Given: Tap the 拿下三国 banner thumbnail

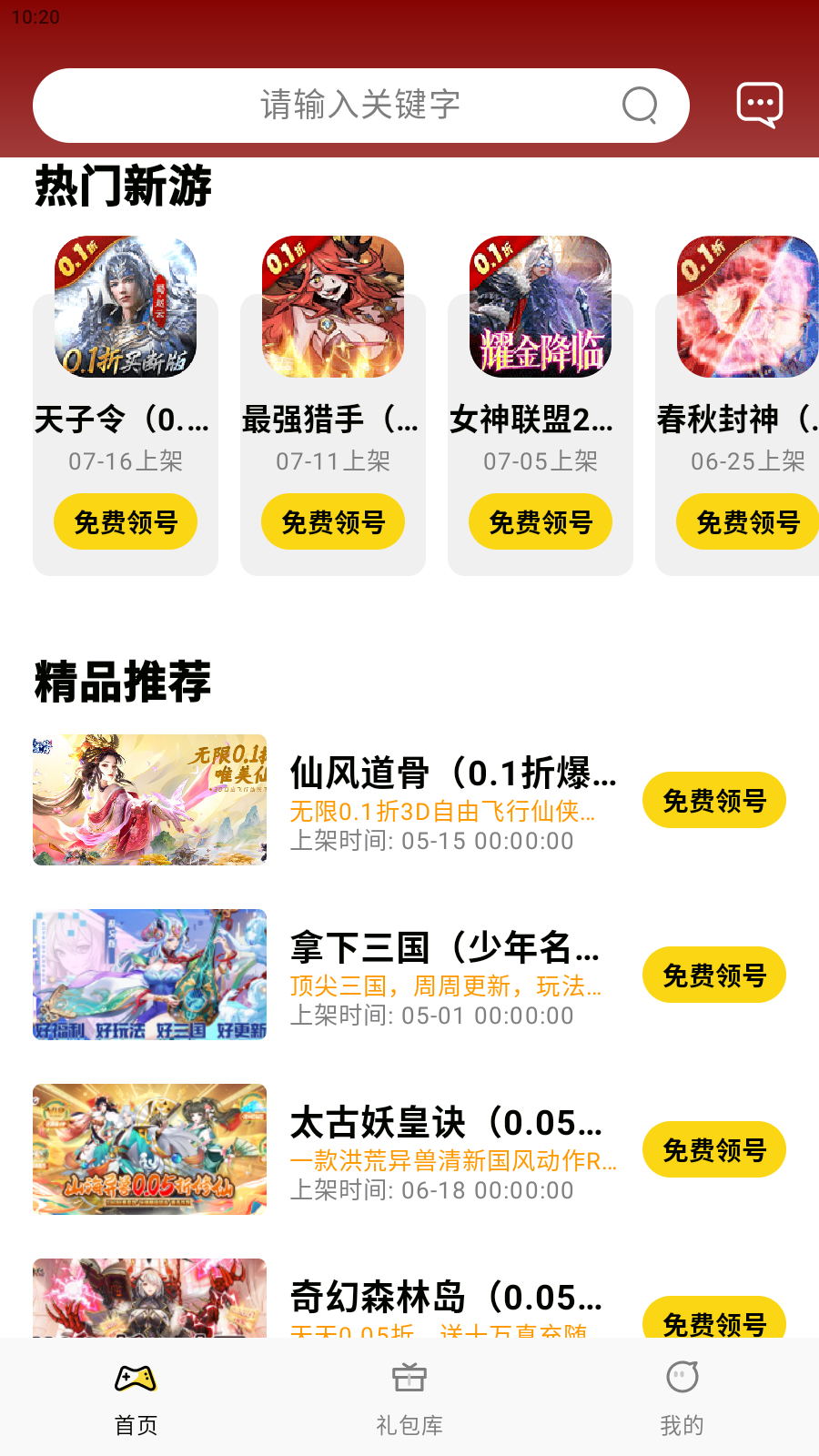Looking at the screenshot, I should tap(150, 975).
